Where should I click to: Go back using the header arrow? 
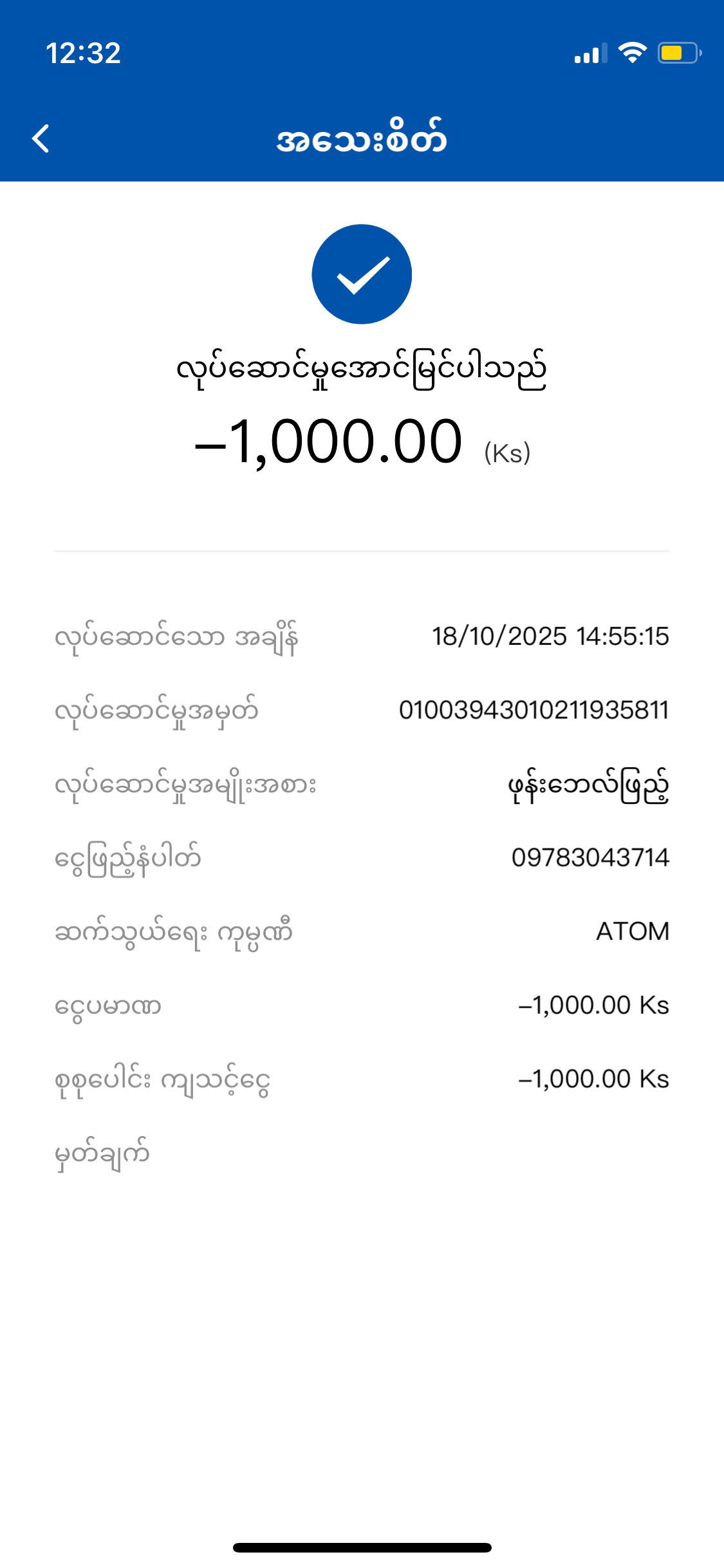tap(41, 138)
